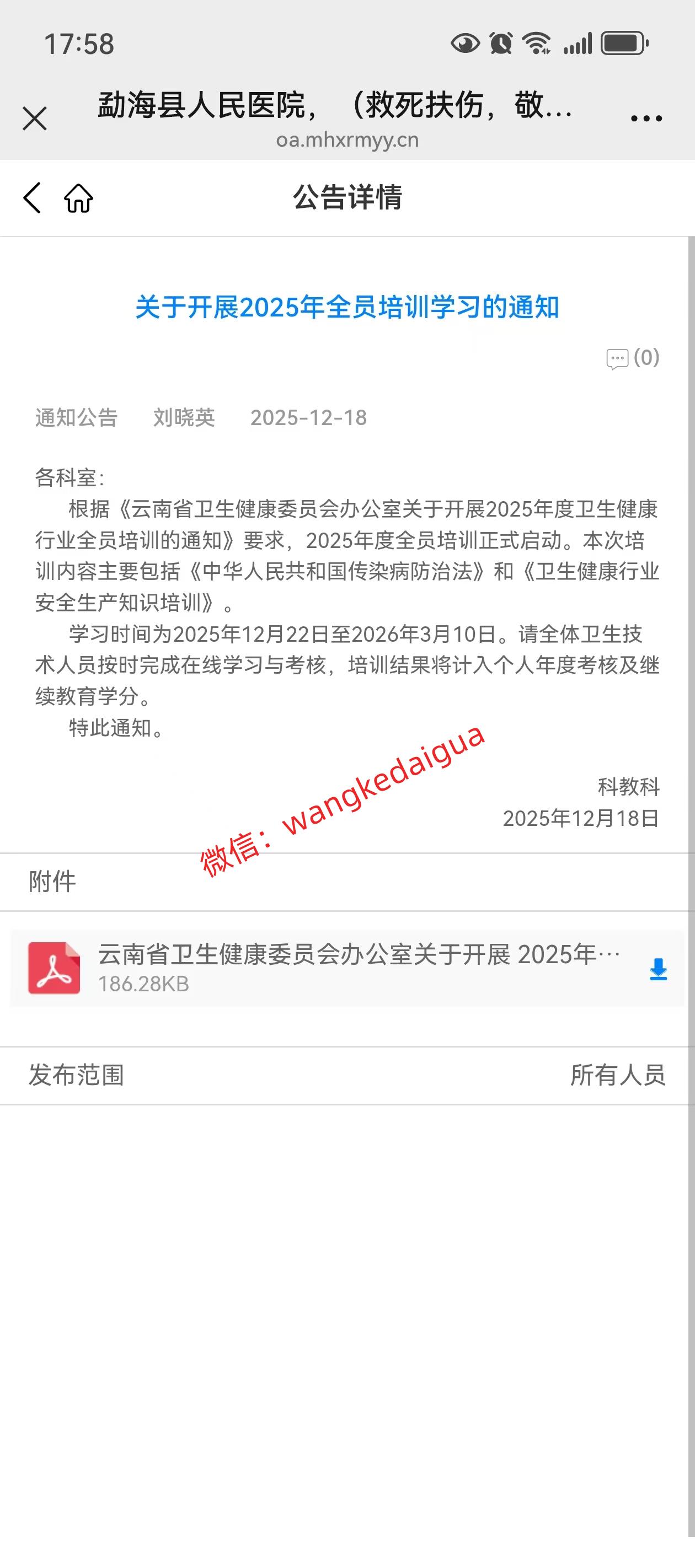Open the attached PDF document
The width and height of the screenshot is (695, 1568).
click(x=347, y=968)
